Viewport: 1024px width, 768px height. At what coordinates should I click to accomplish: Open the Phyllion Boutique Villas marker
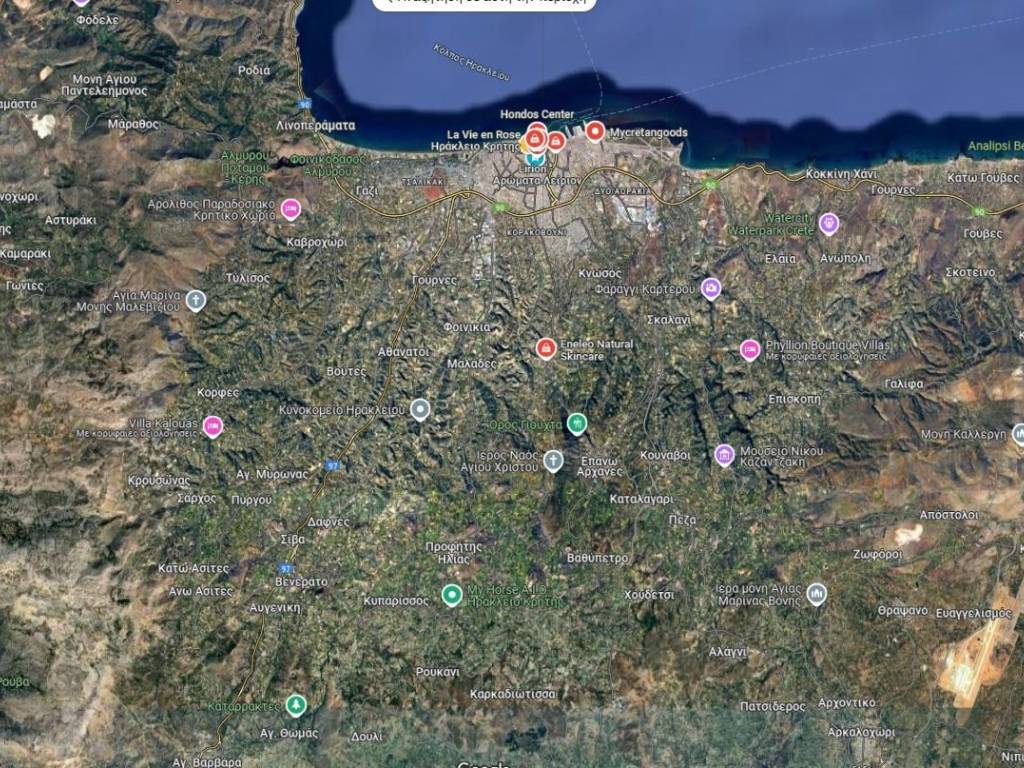tap(750, 349)
